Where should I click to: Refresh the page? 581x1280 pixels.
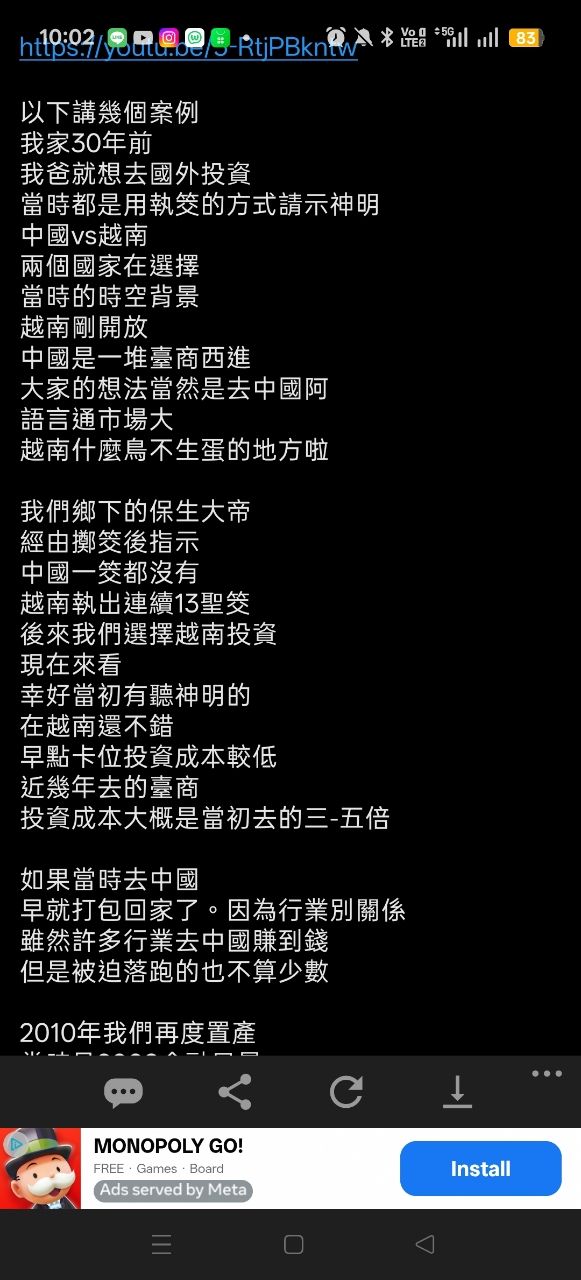pos(346,1092)
